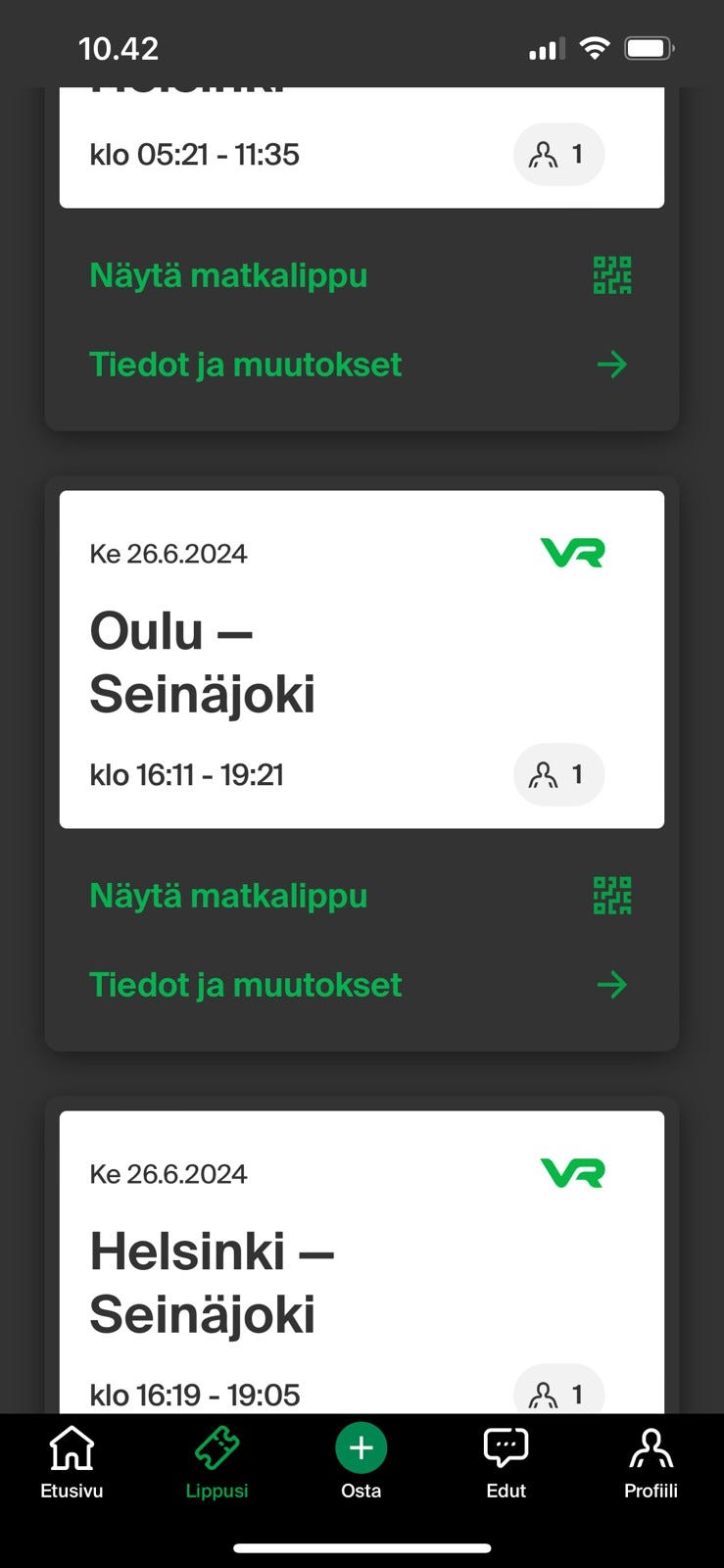The image size is (724, 1568).
Task: Tap the passenger badge on the topmost ticket
Action: (x=558, y=154)
